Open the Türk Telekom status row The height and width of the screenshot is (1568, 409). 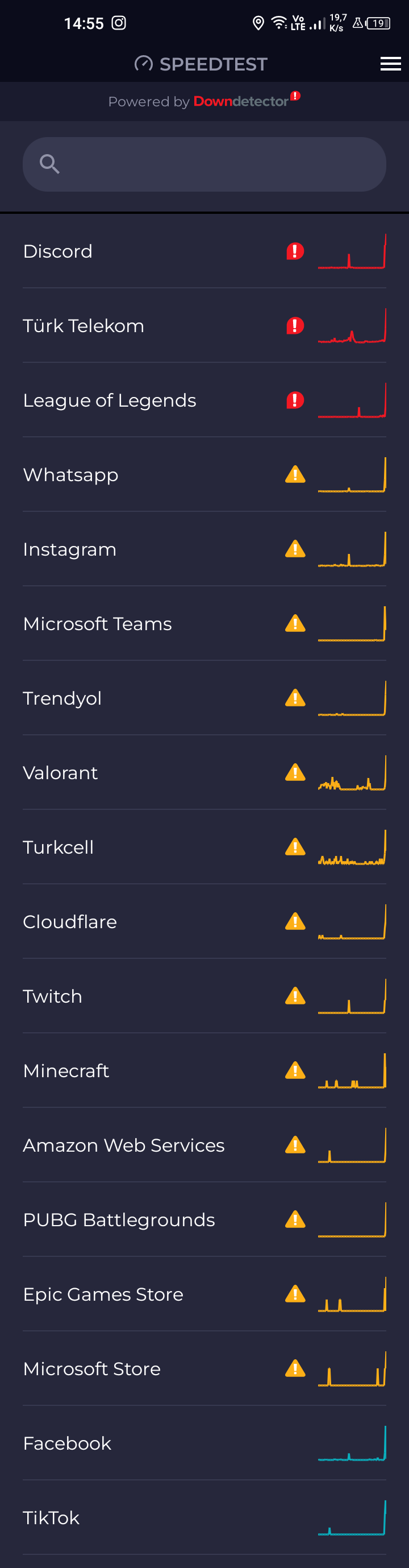204,326
